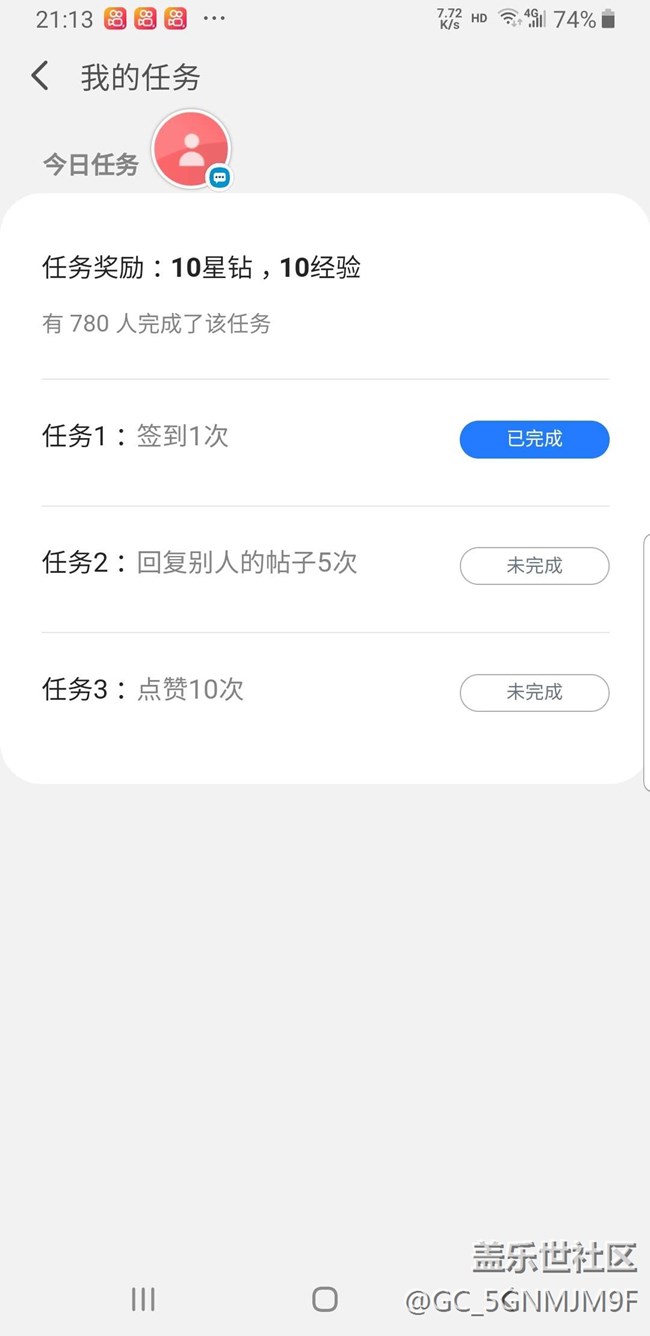Open the floating red profile avatar
The height and width of the screenshot is (1336, 650).
tap(191, 149)
